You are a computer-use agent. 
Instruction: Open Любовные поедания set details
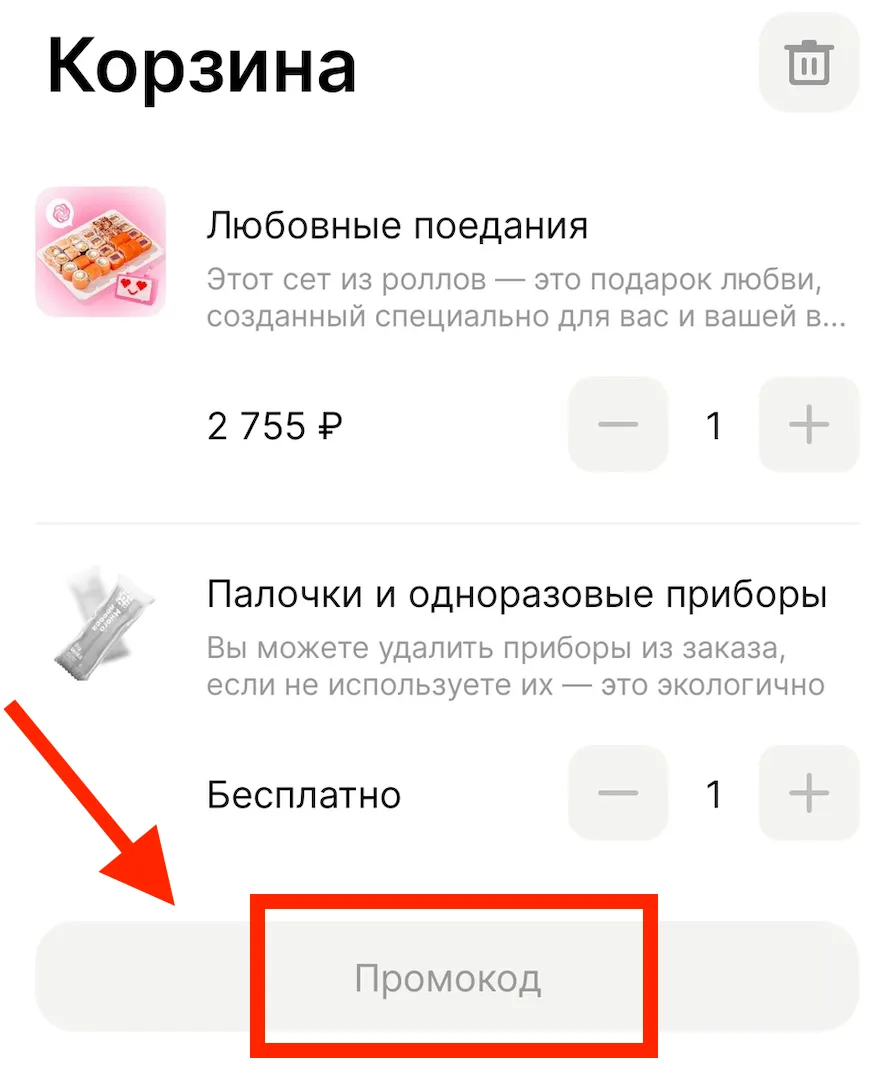tap(397, 226)
